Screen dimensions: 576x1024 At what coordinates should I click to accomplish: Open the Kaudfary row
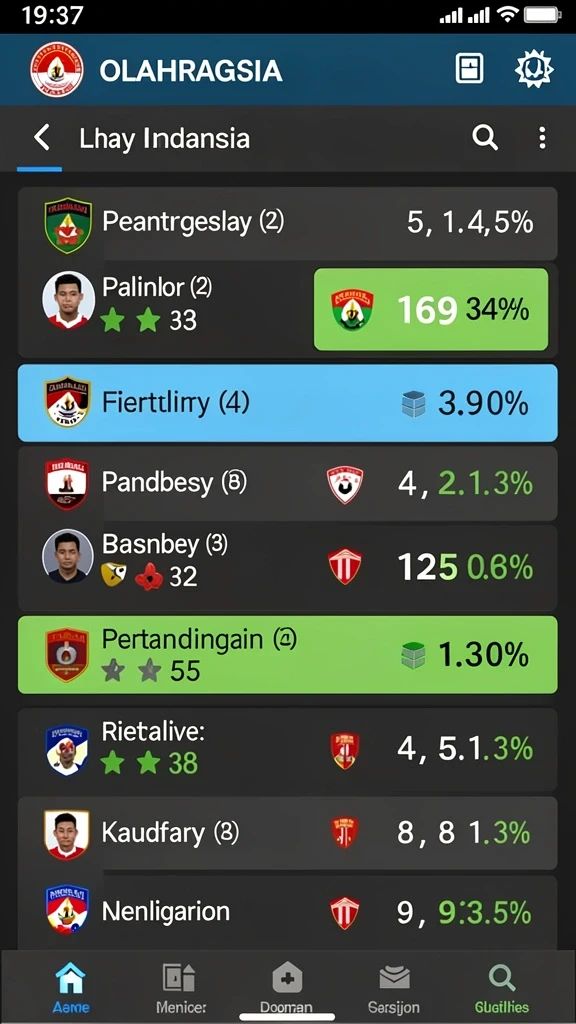pos(287,833)
